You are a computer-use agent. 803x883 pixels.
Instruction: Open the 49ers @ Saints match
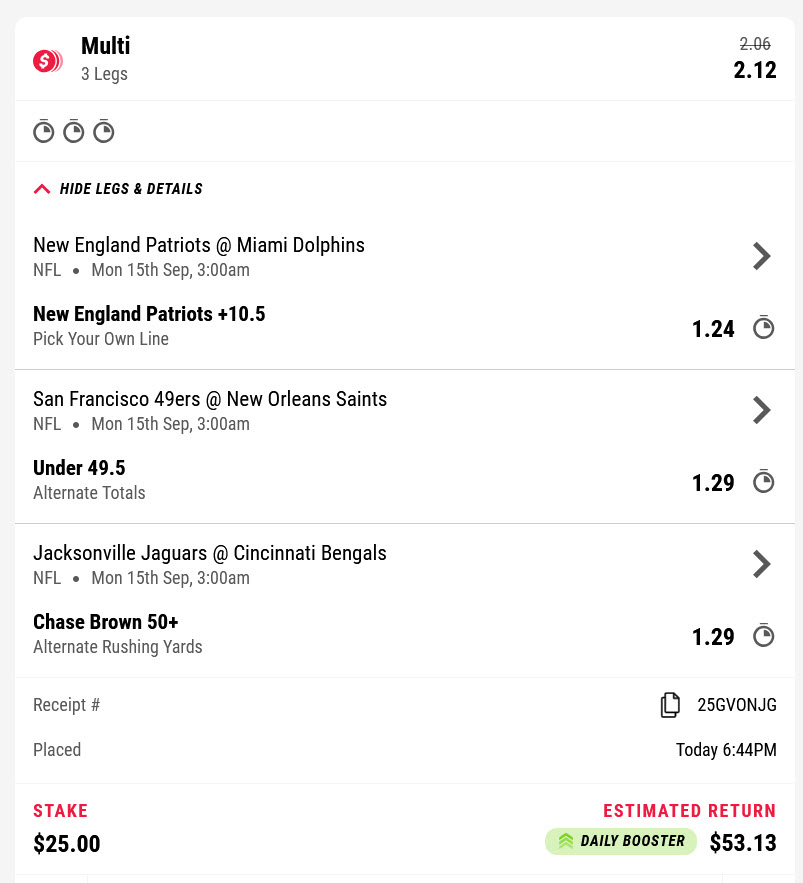761,410
